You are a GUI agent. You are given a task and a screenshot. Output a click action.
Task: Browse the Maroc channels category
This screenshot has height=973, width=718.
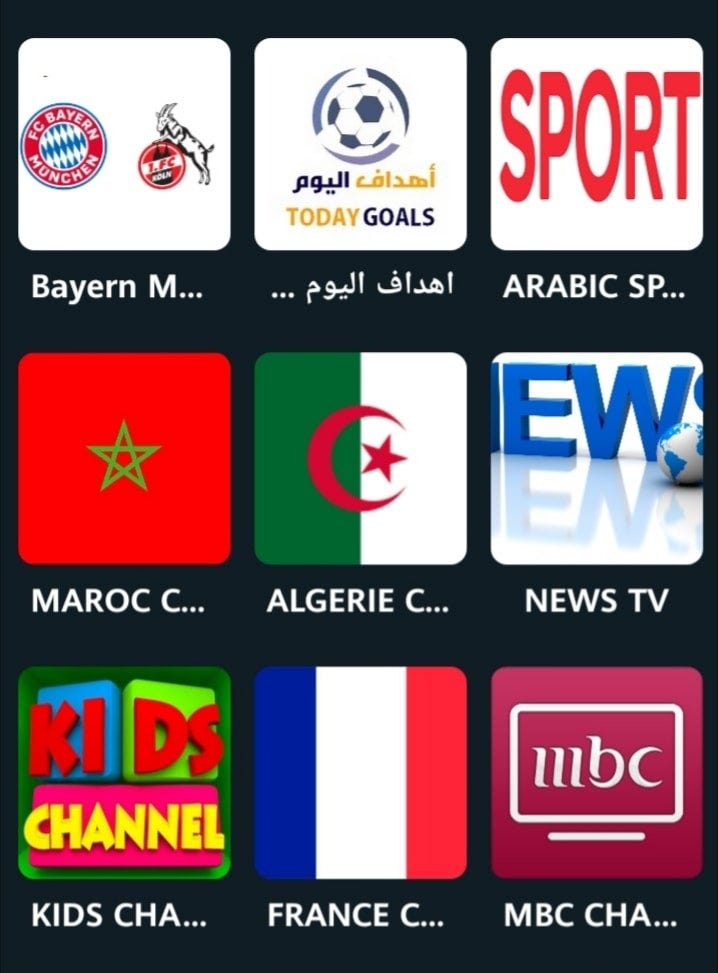(124, 458)
